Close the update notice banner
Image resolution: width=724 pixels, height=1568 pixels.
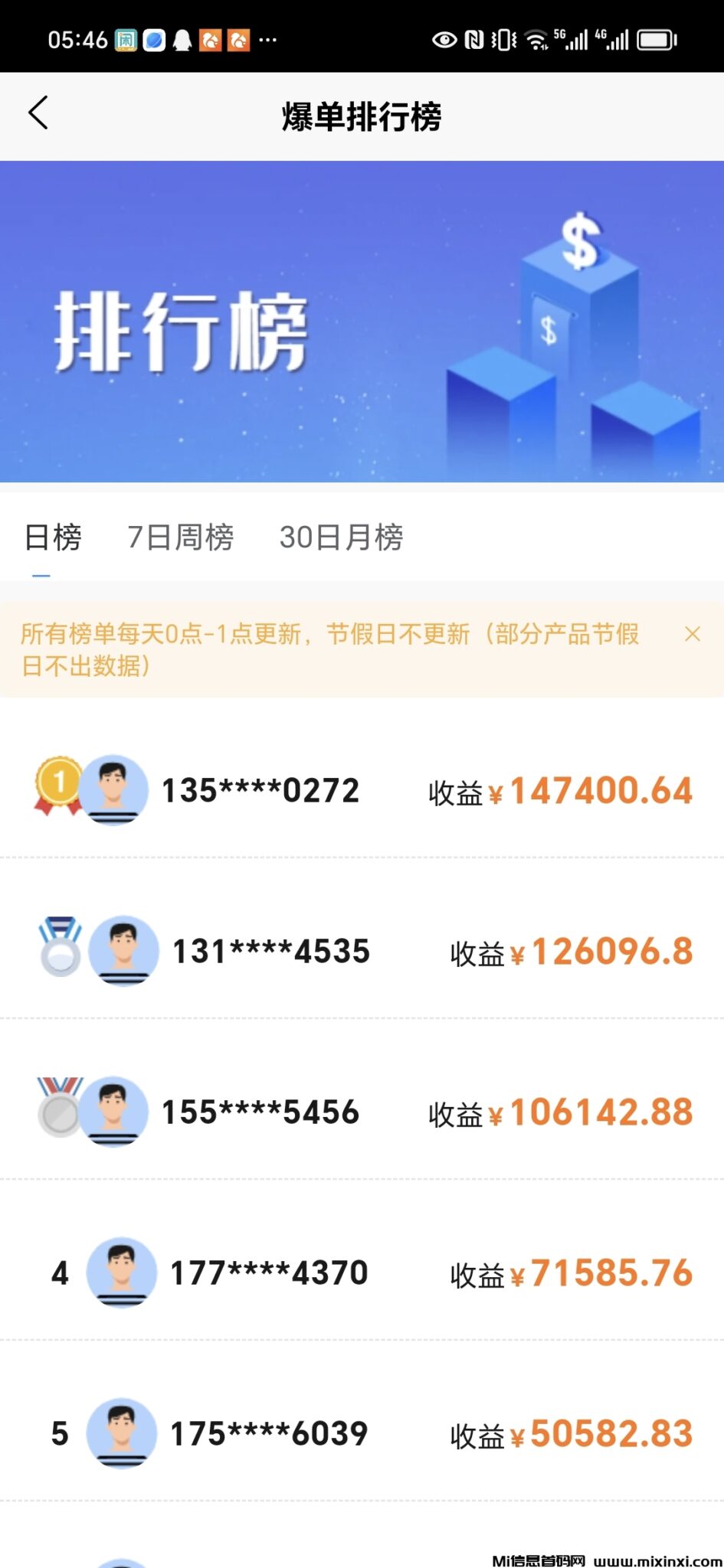tap(692, 634)
